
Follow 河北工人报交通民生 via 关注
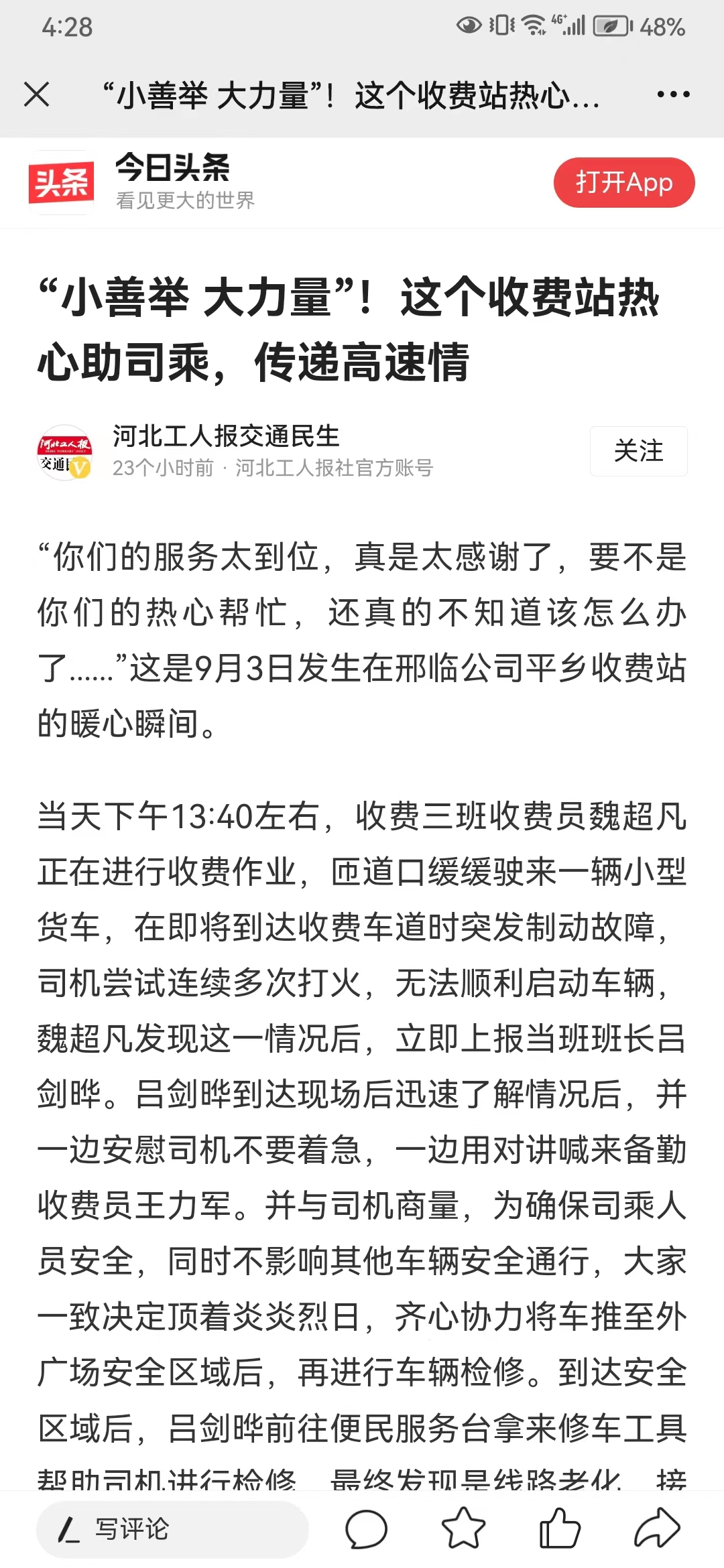tap(638, 451)
